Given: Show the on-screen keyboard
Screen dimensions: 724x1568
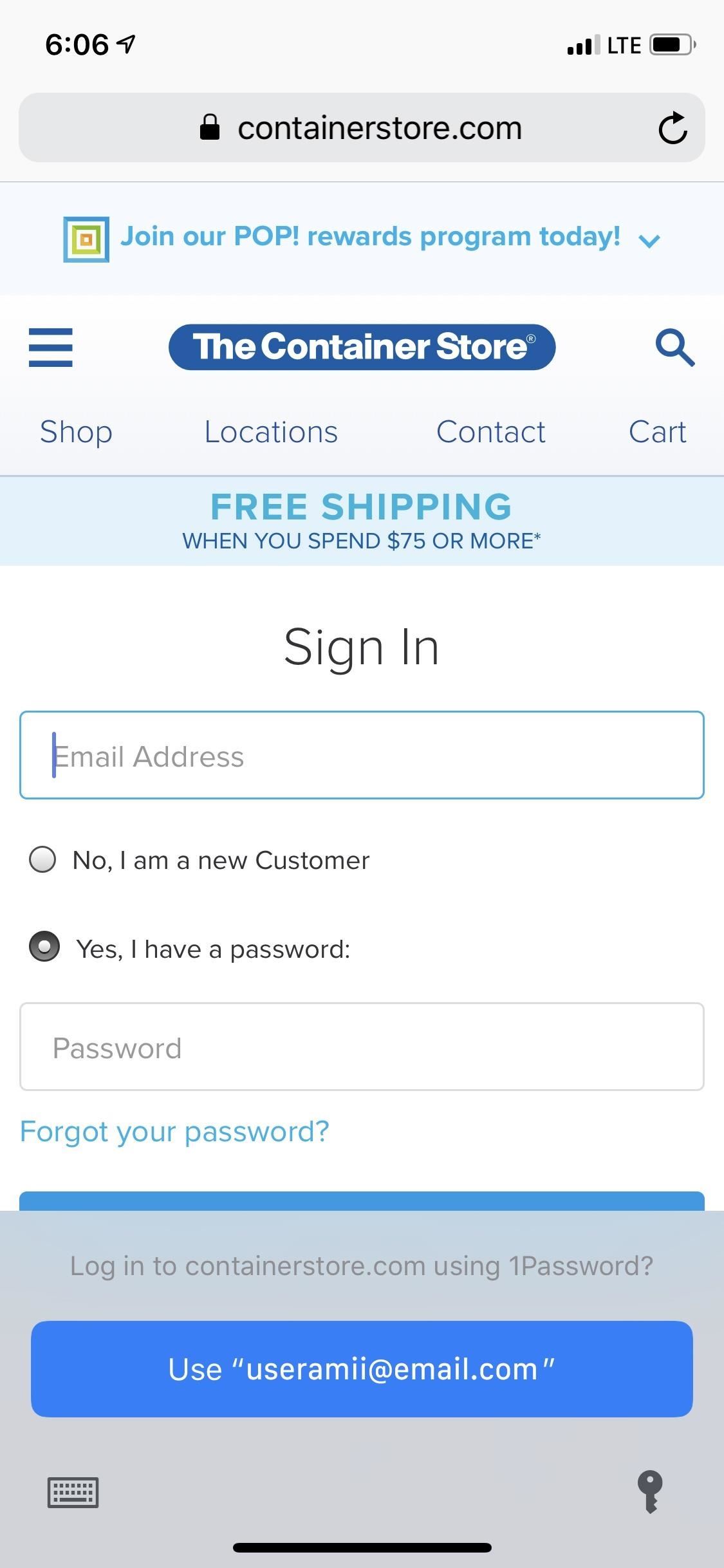Looking at the screenshot, I should coord(73,1492).
